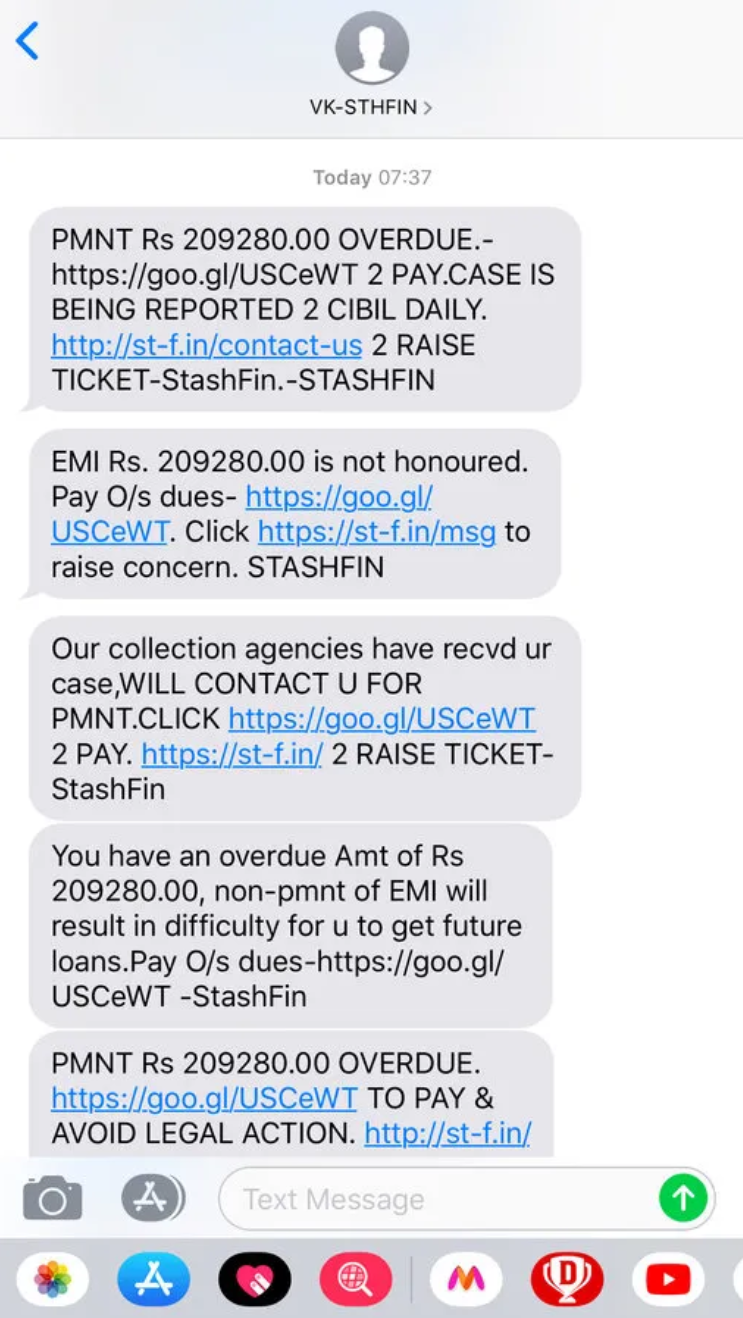
Task: Open the image search app with the red globe
Action: 355,1279
